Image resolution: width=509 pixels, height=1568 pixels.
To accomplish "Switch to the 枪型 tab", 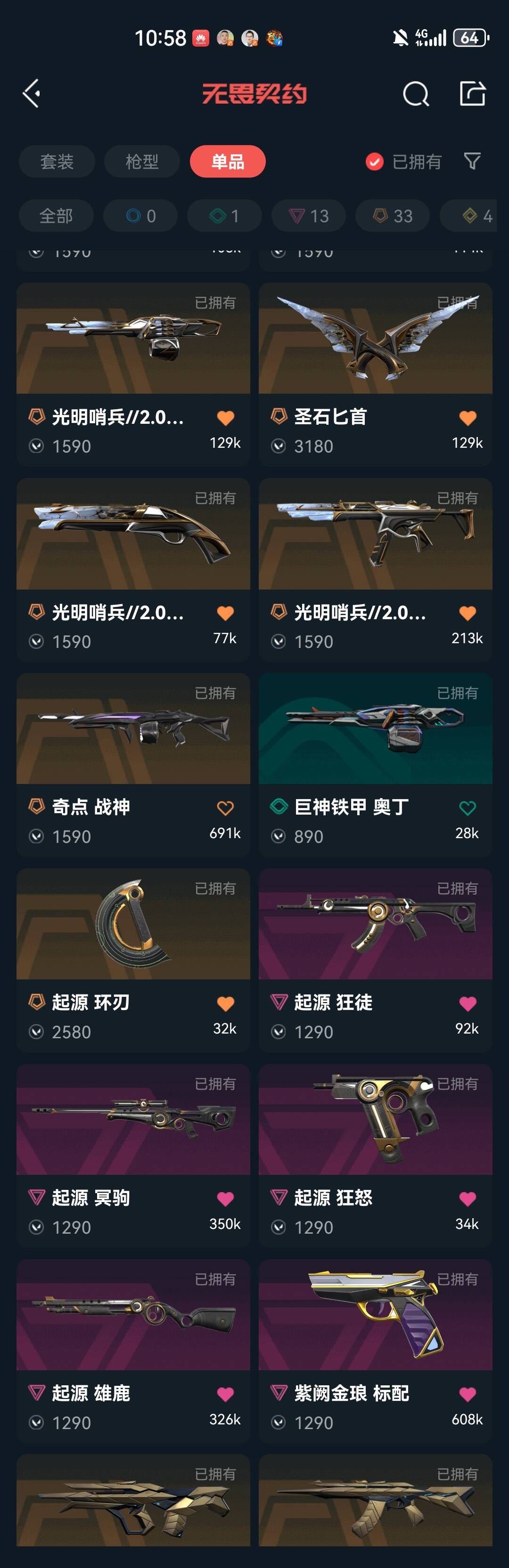I will click(142, 162).
